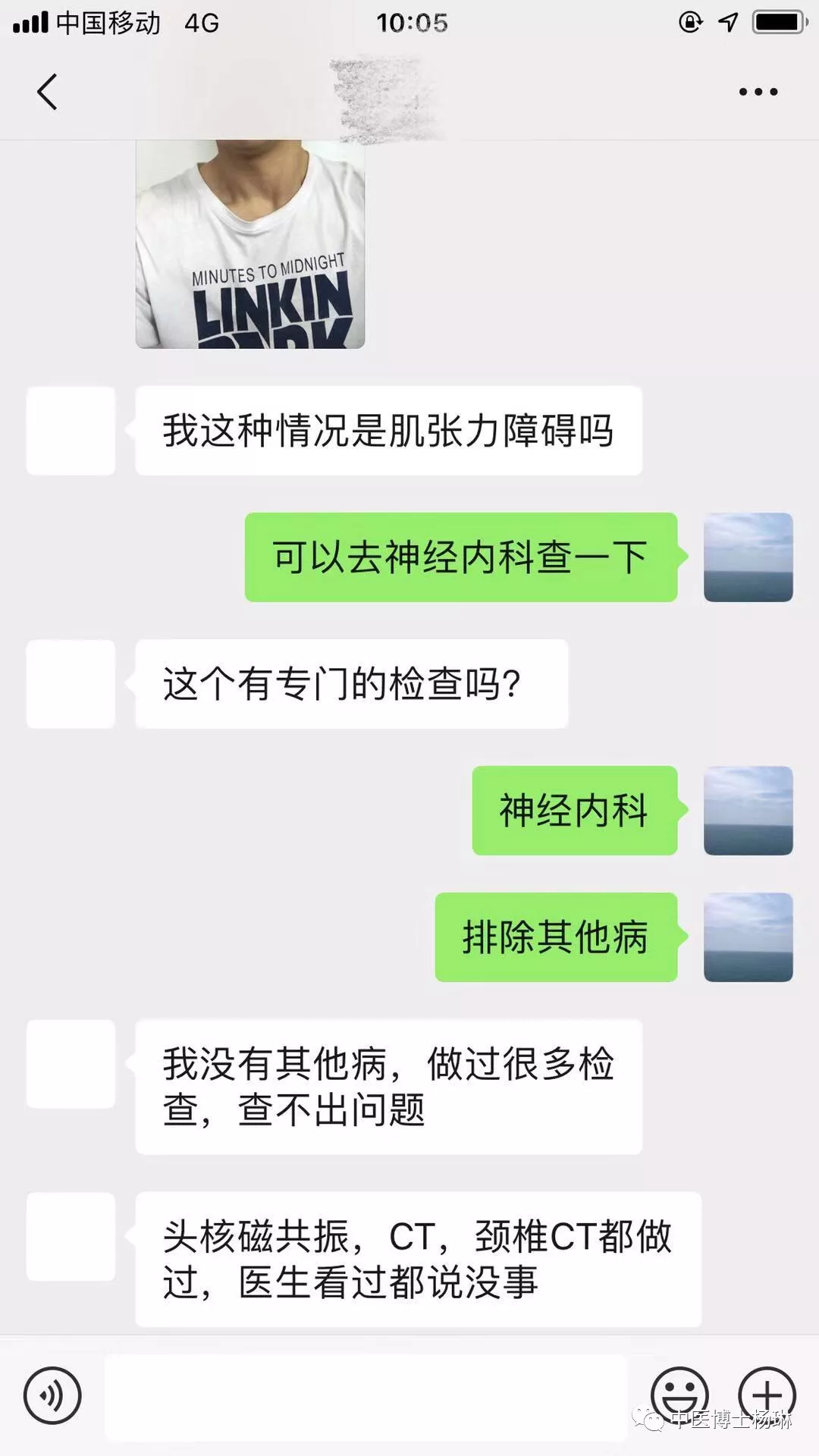Switch to voice message input
This screenshot has width=819, height=1456.
[52, 1395]
